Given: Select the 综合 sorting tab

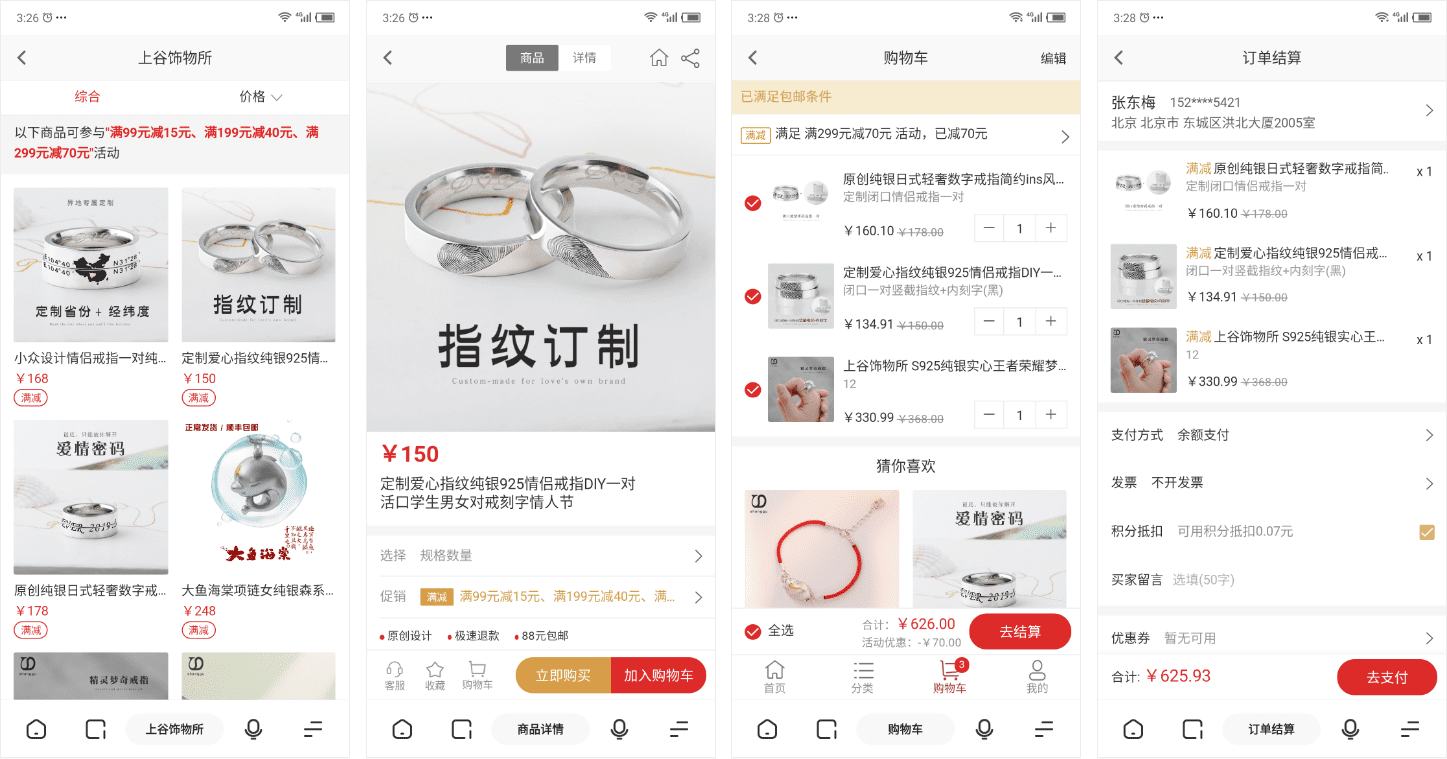Looking at the screenshot, I should (x=88, y=97).
